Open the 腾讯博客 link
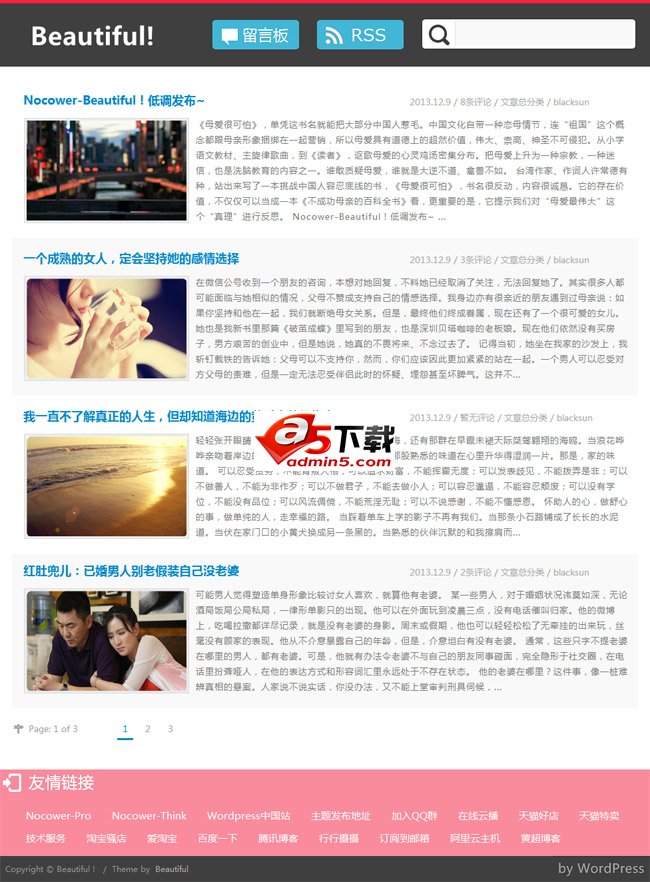The height and width of the screenshot is (882, 650). point(278,838)
